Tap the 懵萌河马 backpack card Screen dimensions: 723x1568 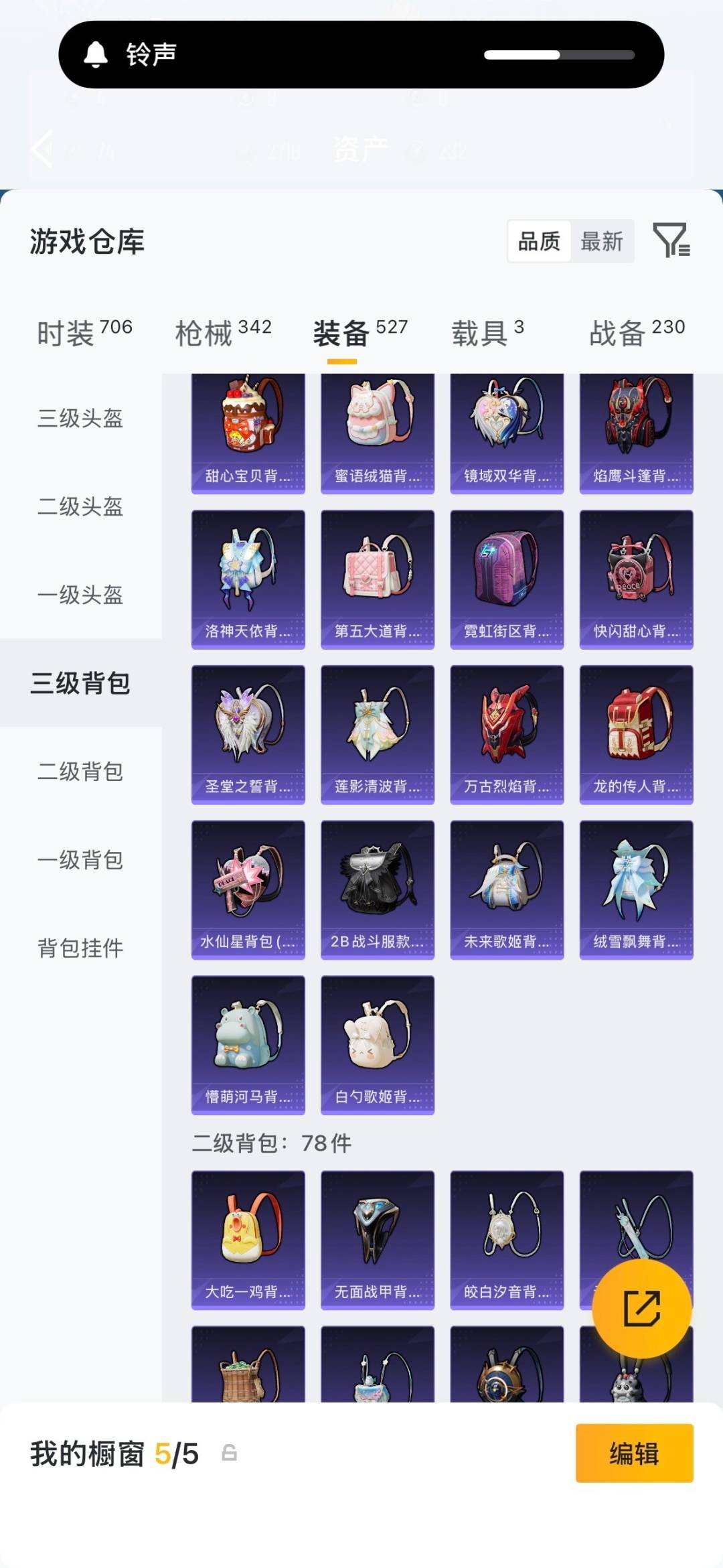248,1045
